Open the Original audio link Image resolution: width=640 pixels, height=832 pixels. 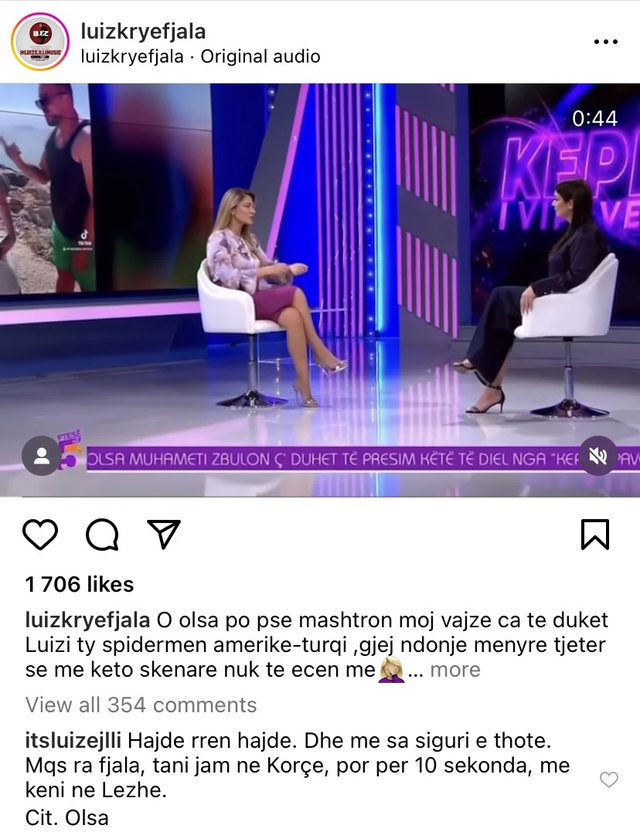coord(260,57)
